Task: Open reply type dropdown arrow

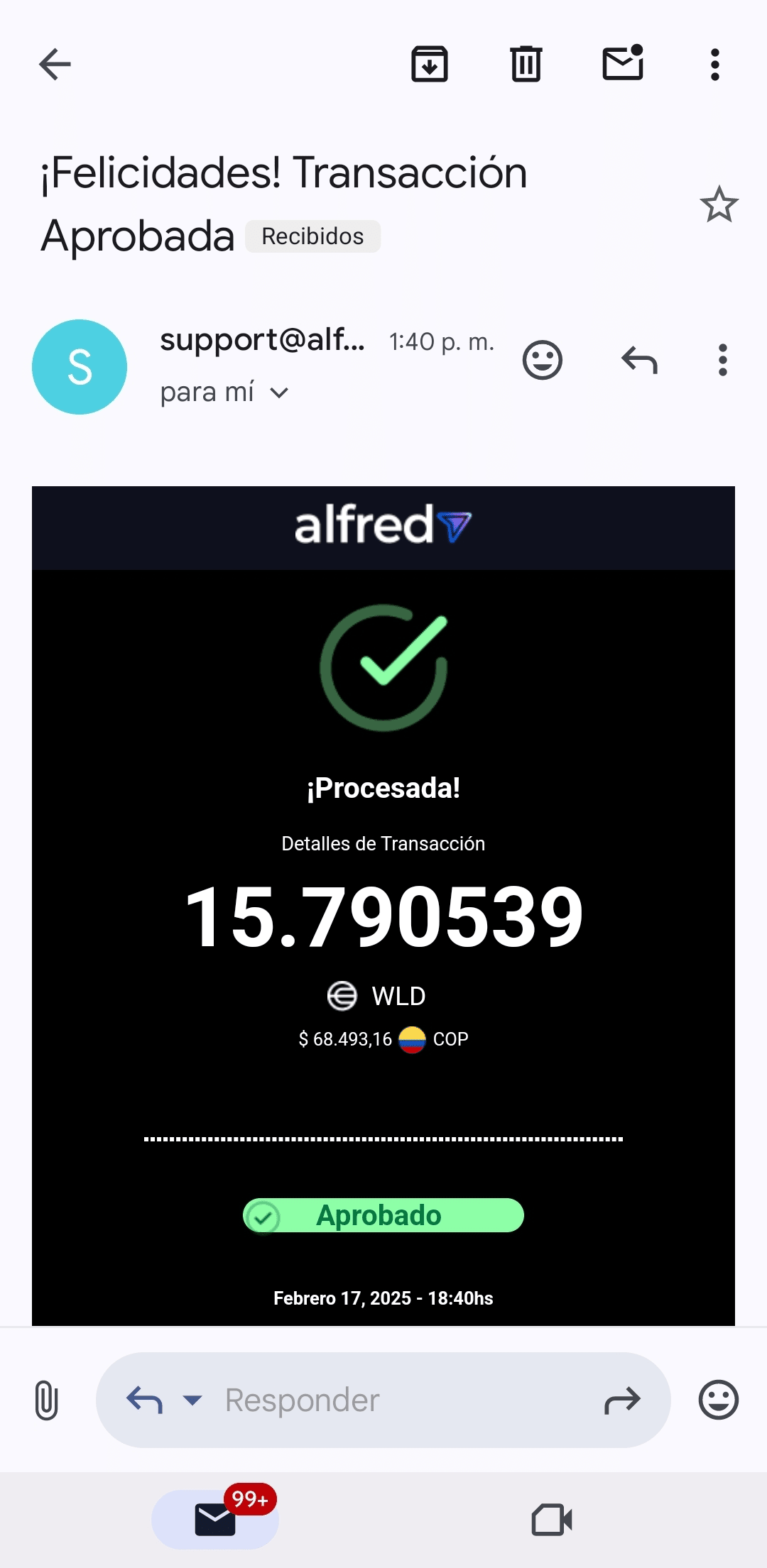Action: [x=192, y=1400]
